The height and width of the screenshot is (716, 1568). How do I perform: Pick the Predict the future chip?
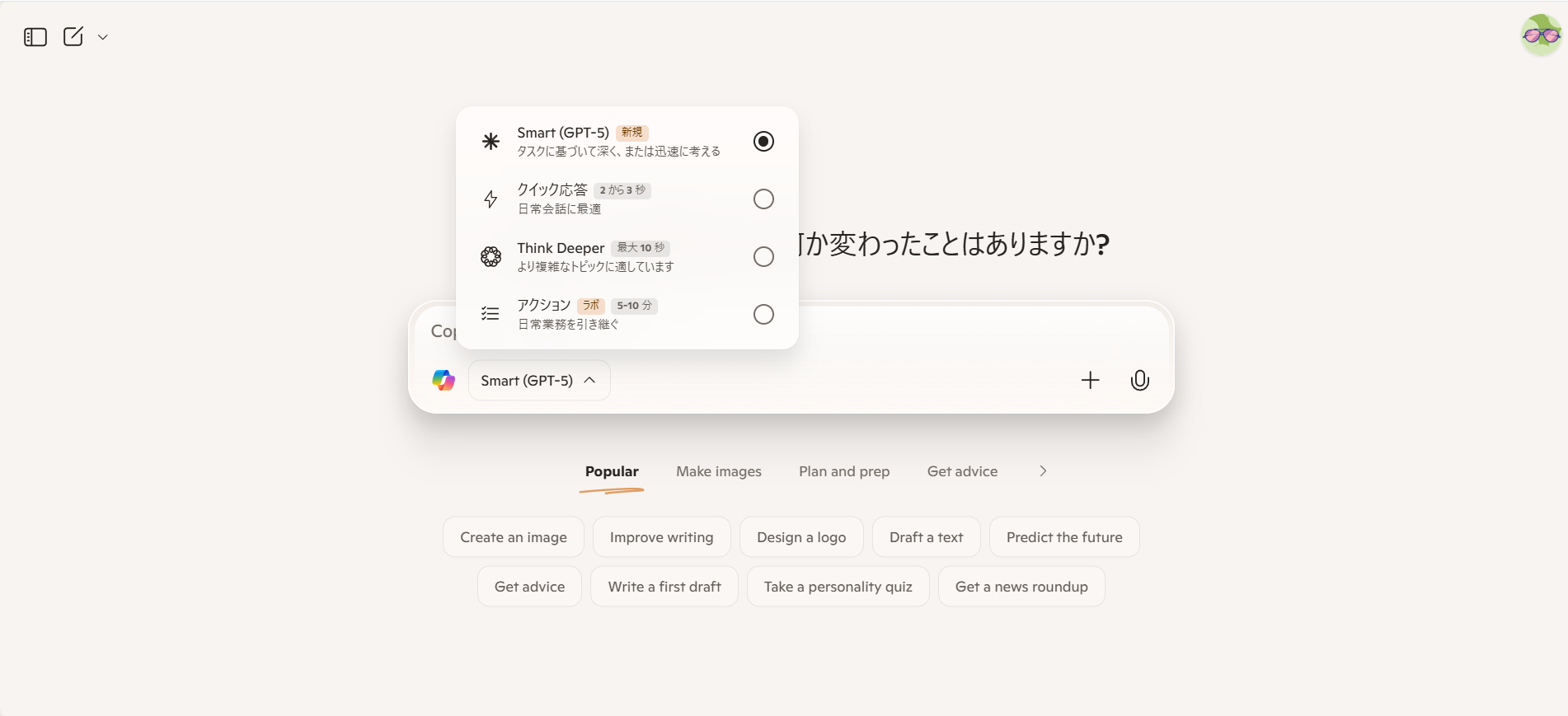pos(1063,537)
